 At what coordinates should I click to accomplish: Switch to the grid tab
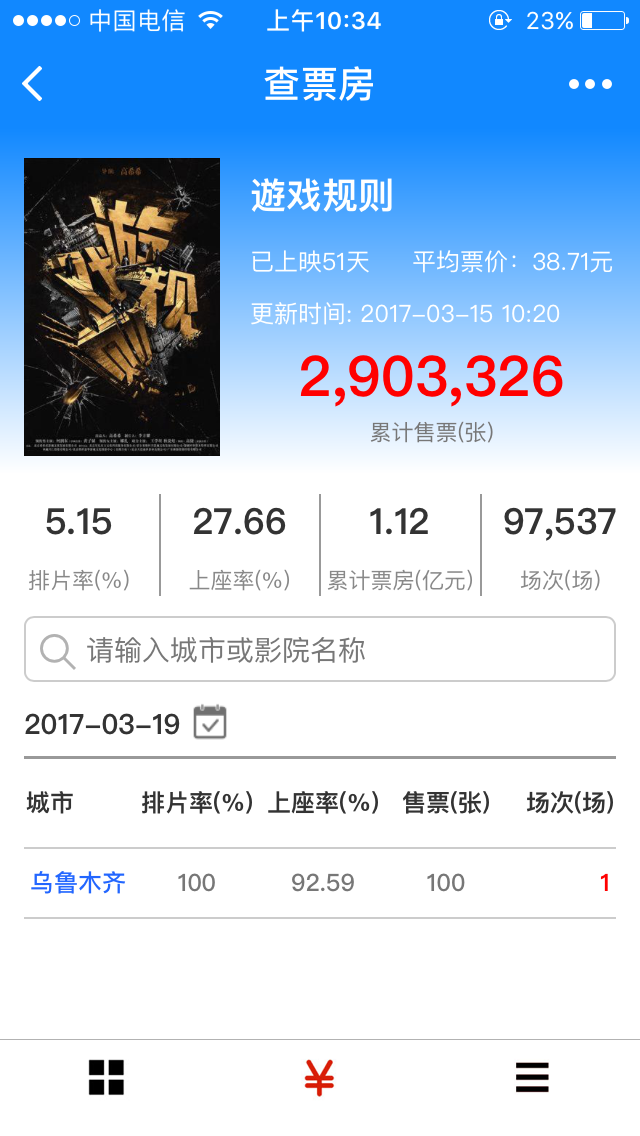point(106,1077)
